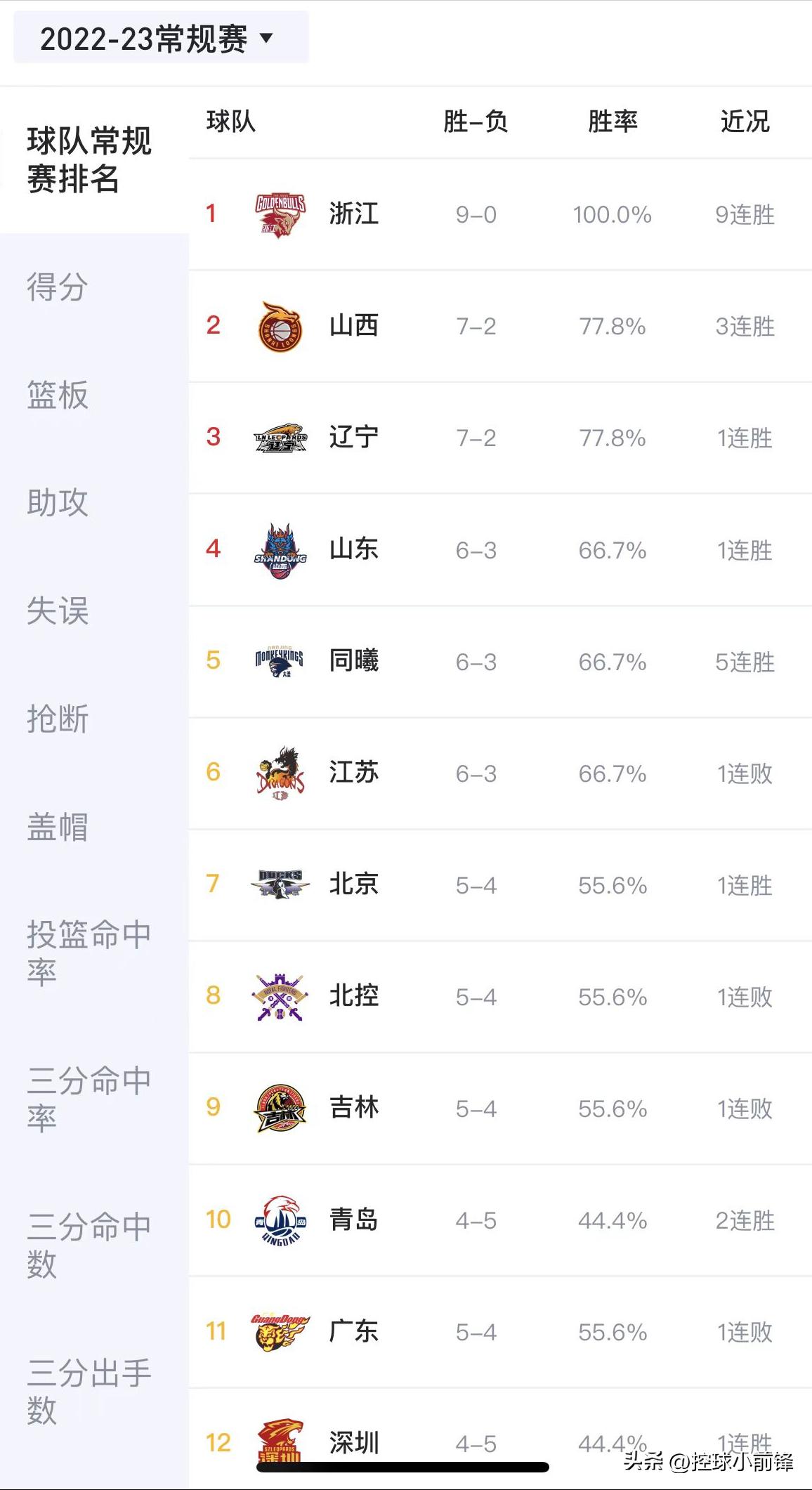Image resolution: width=812 pixels, height=1490 pixels.
Task: Click the Beikong Royal Fighters logo
Action: (280, 995)
